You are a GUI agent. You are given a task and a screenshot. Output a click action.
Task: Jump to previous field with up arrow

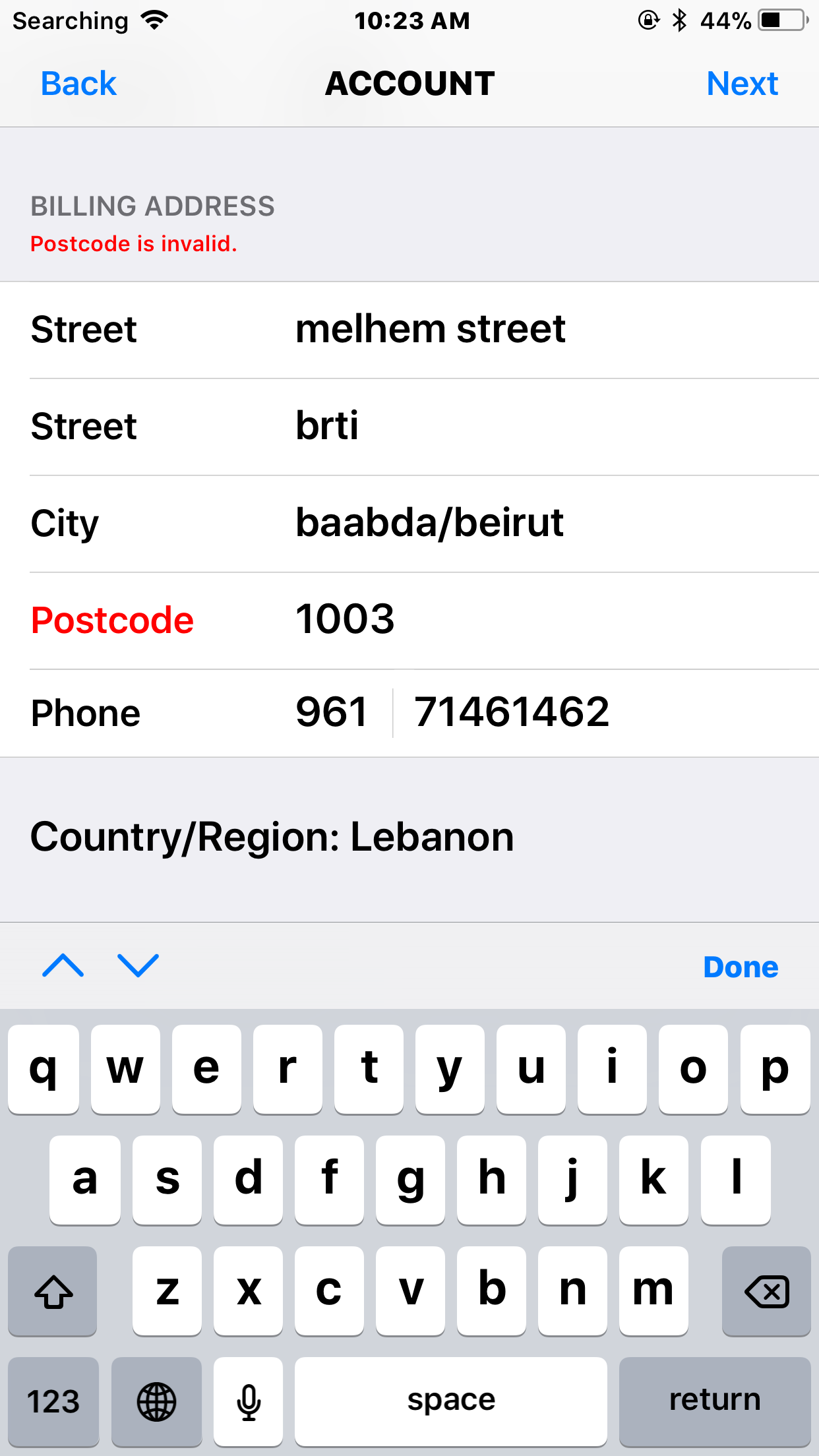point(63,966)
